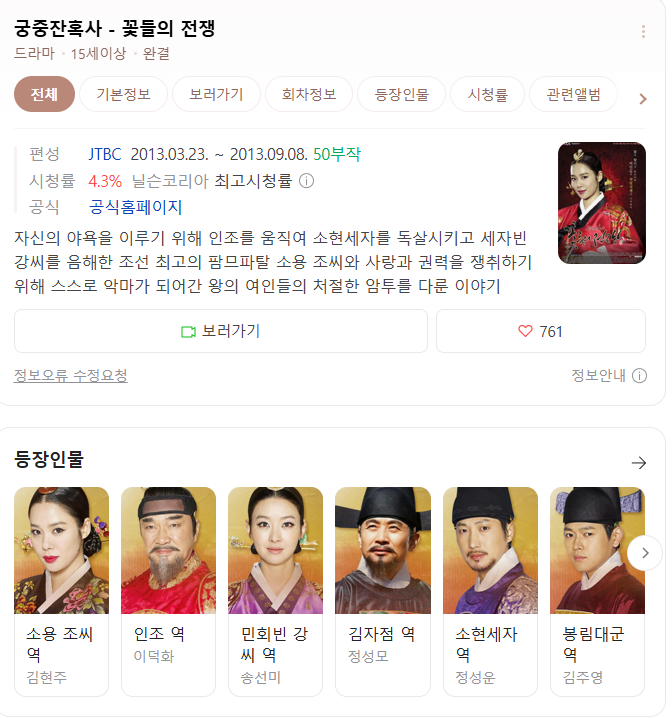Screen dimensions: 672x718
Task: Tap 정보안내 info button
Action: tap(609, 375)
